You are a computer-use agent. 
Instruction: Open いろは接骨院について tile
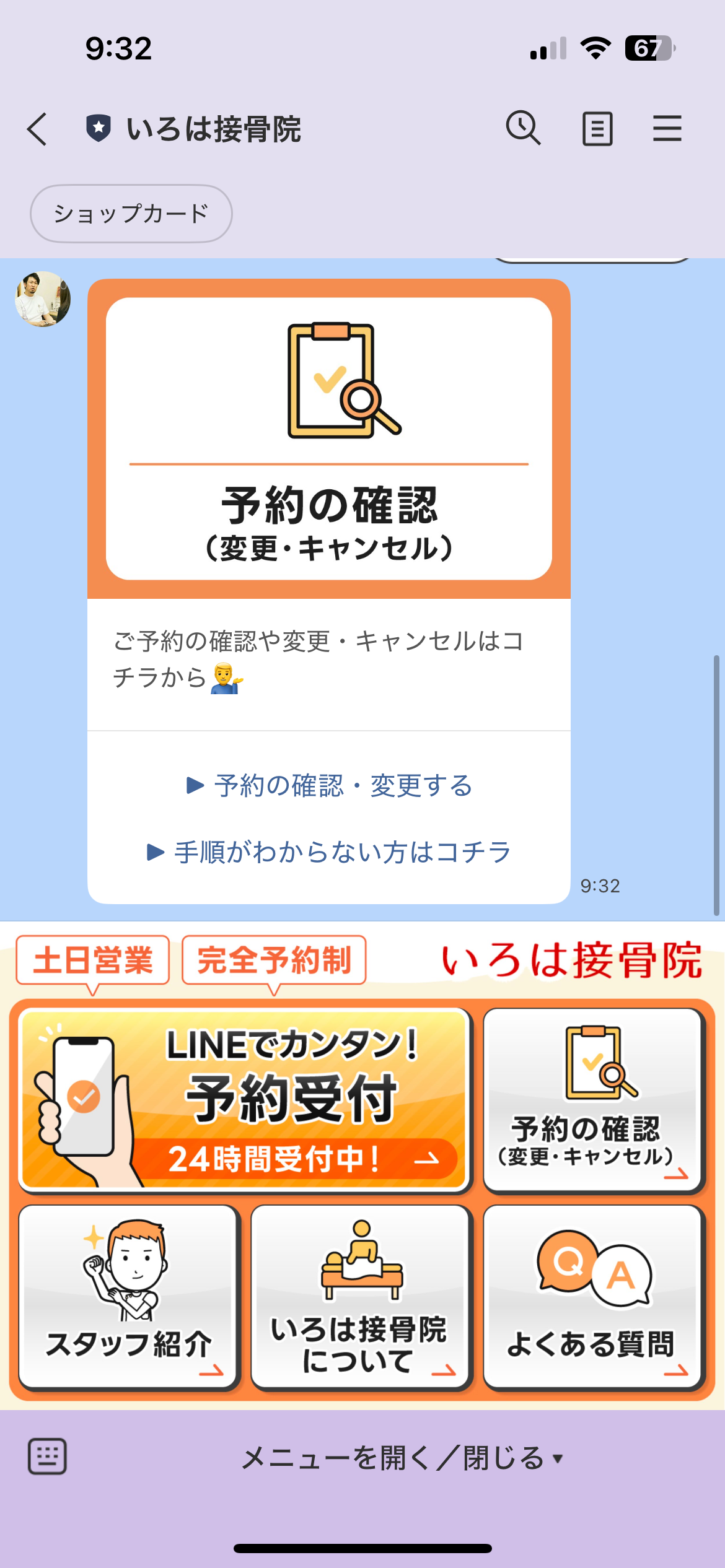pyautogui.click(x=360, y=1297)
